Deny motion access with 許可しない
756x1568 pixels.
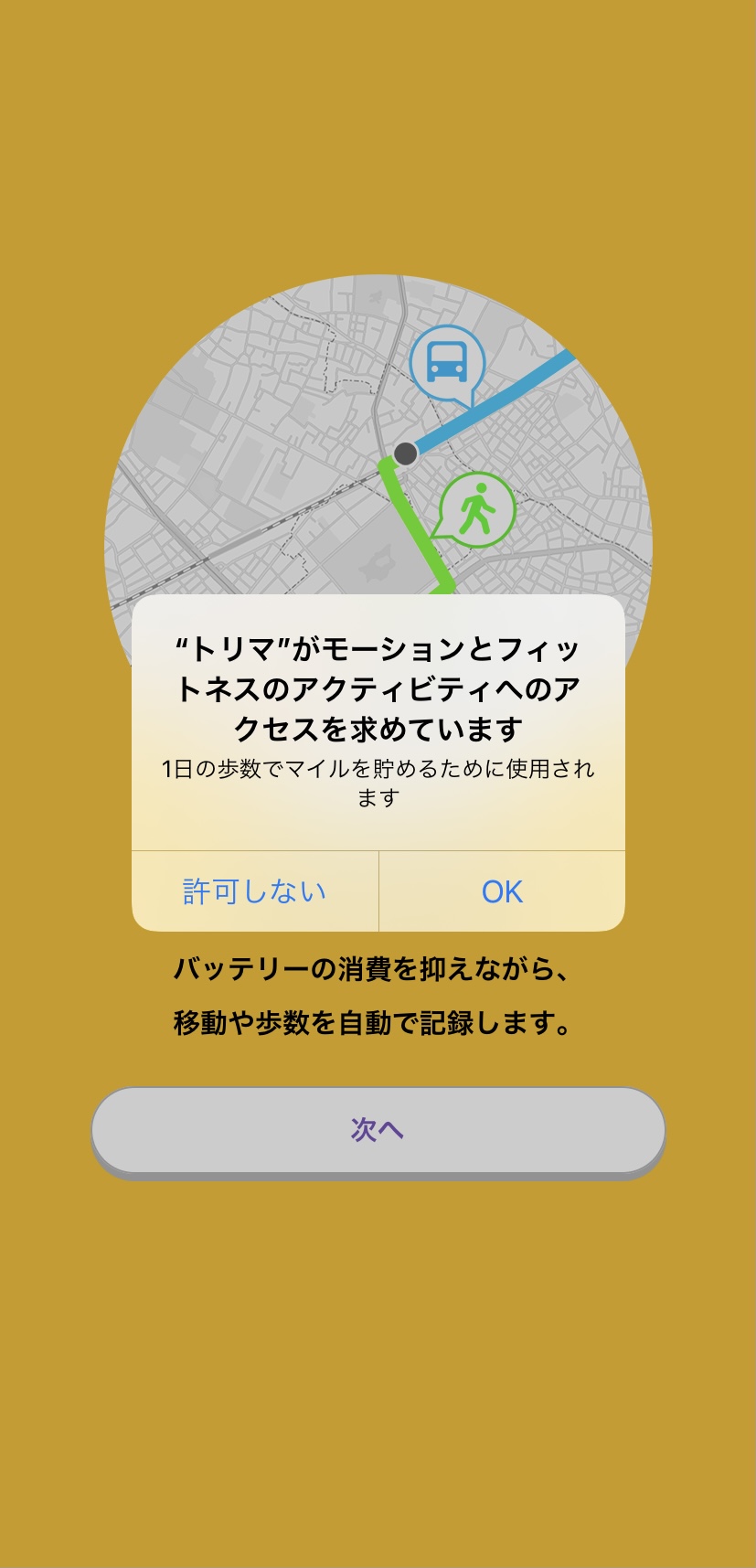(x=255, y=891)
